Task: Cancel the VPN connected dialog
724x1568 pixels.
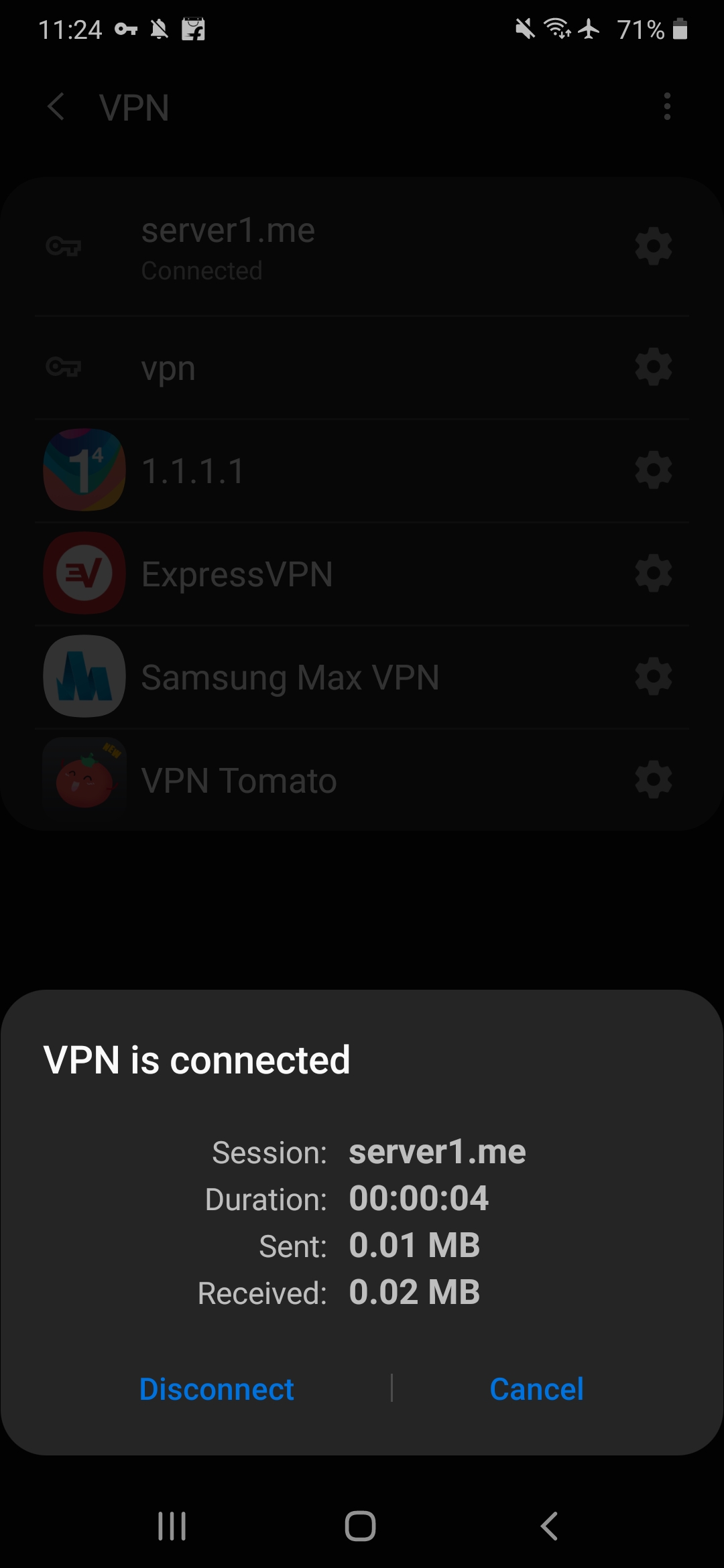Action: (536, 1389)
